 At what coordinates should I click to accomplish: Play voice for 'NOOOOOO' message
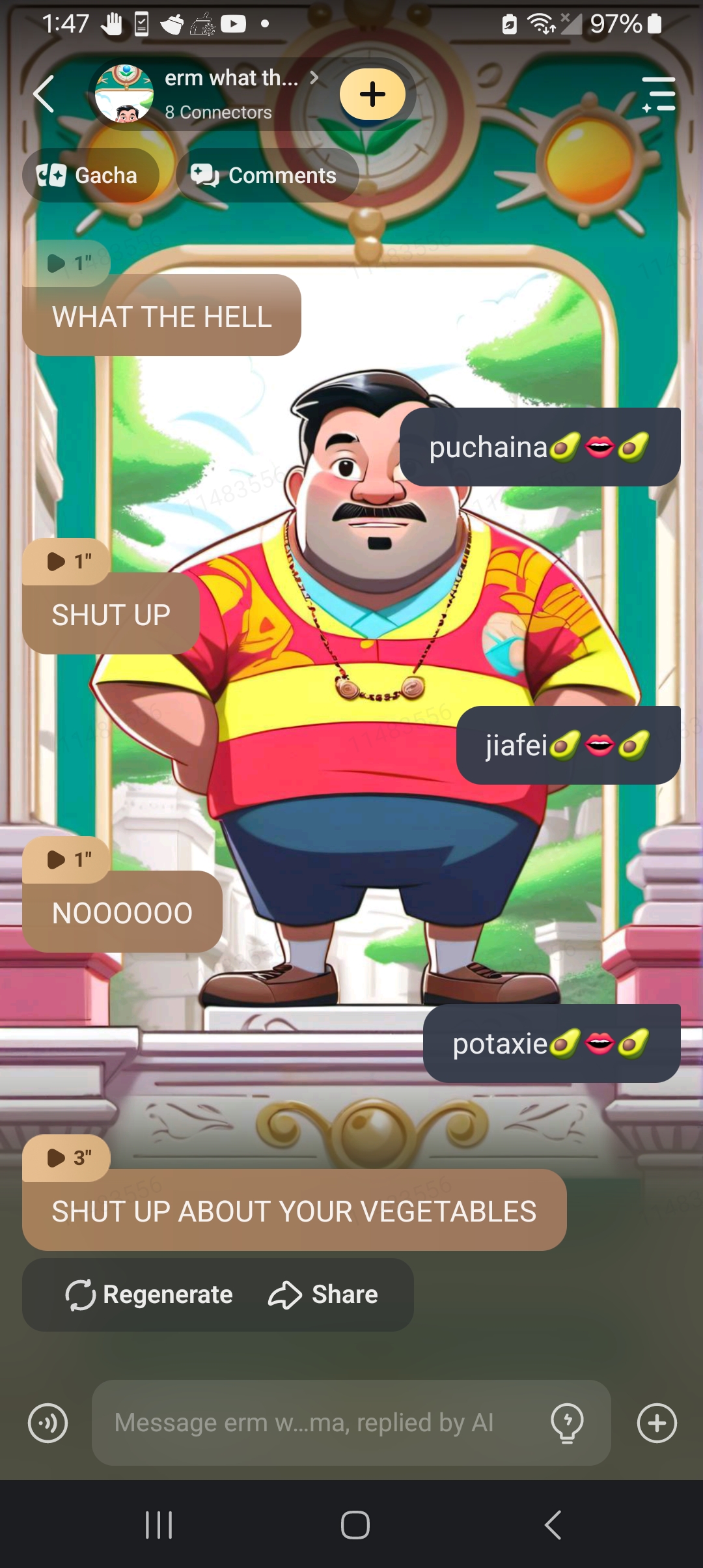[x=67, y=860]
